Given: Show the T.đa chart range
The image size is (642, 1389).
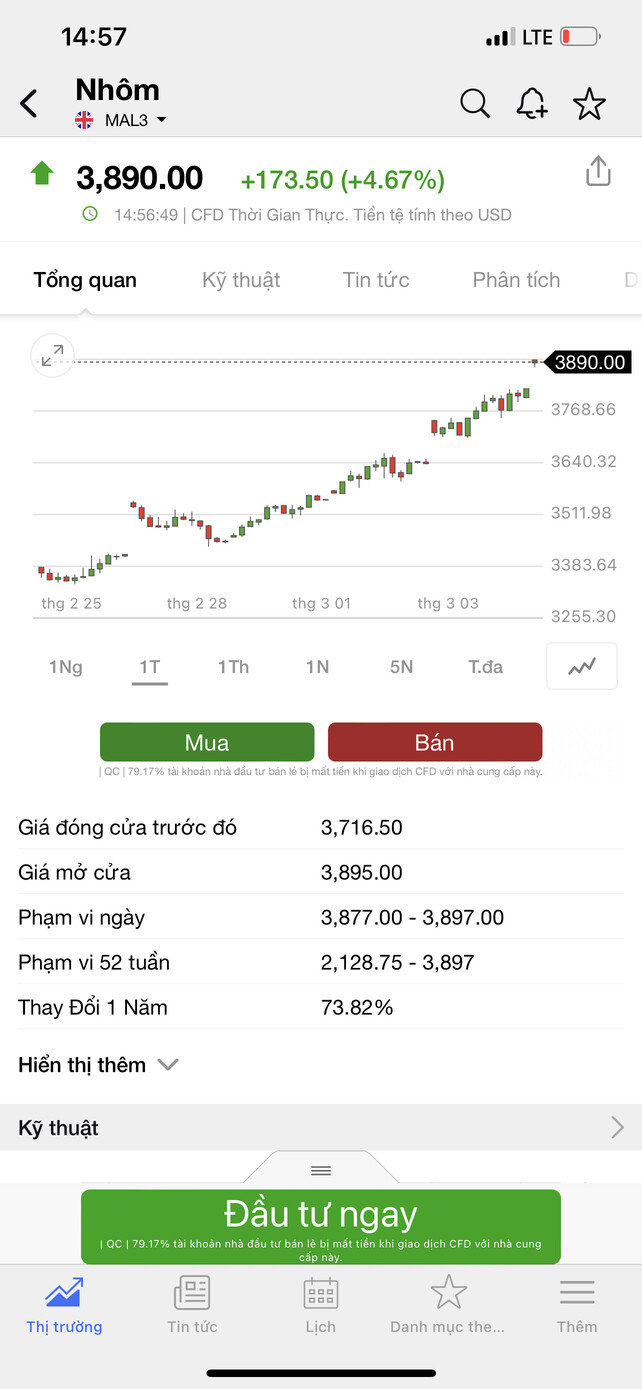Looking at the screenshot, I should 485,667.
